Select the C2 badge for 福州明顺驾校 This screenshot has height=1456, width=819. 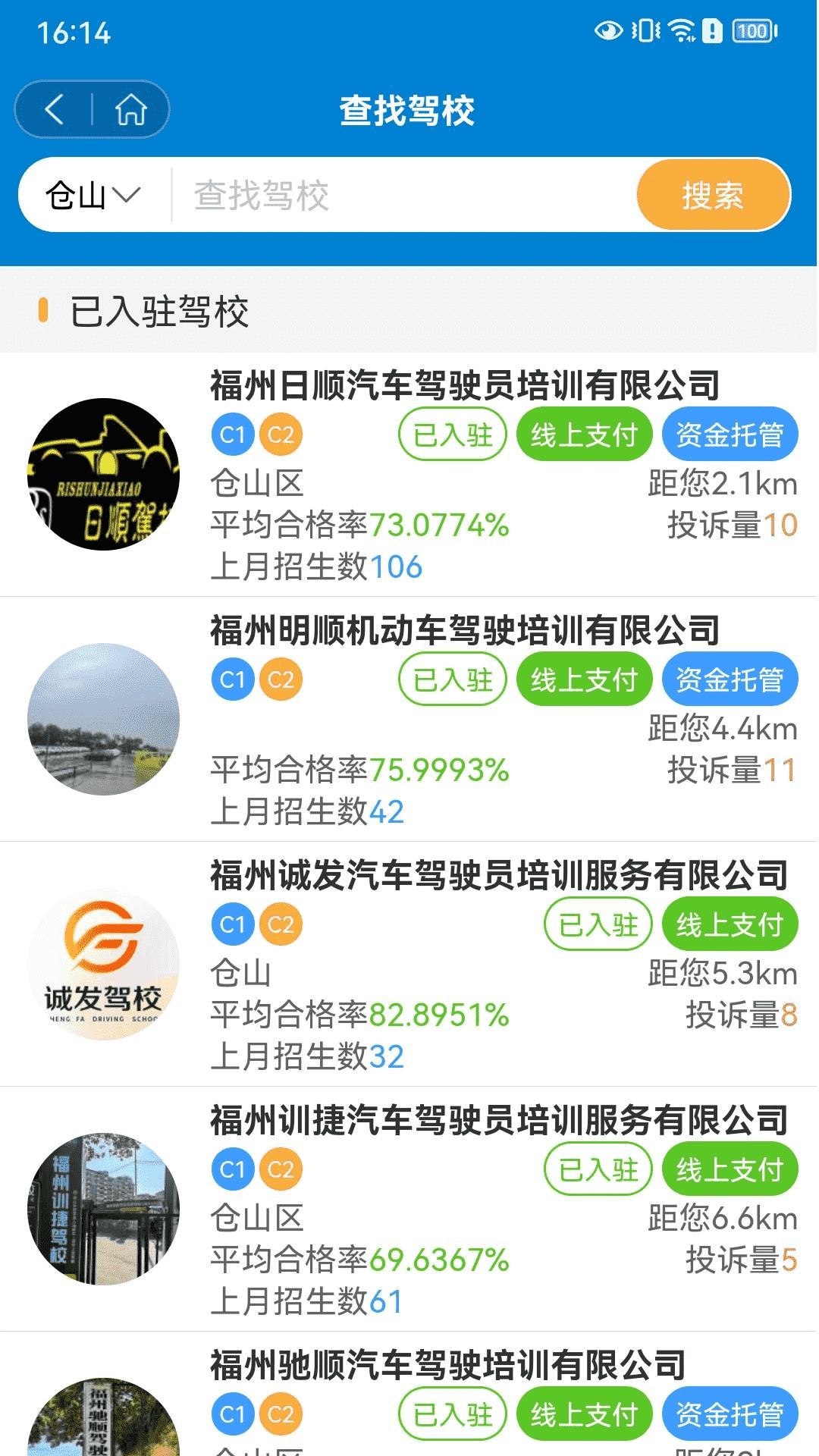(281, 679)
